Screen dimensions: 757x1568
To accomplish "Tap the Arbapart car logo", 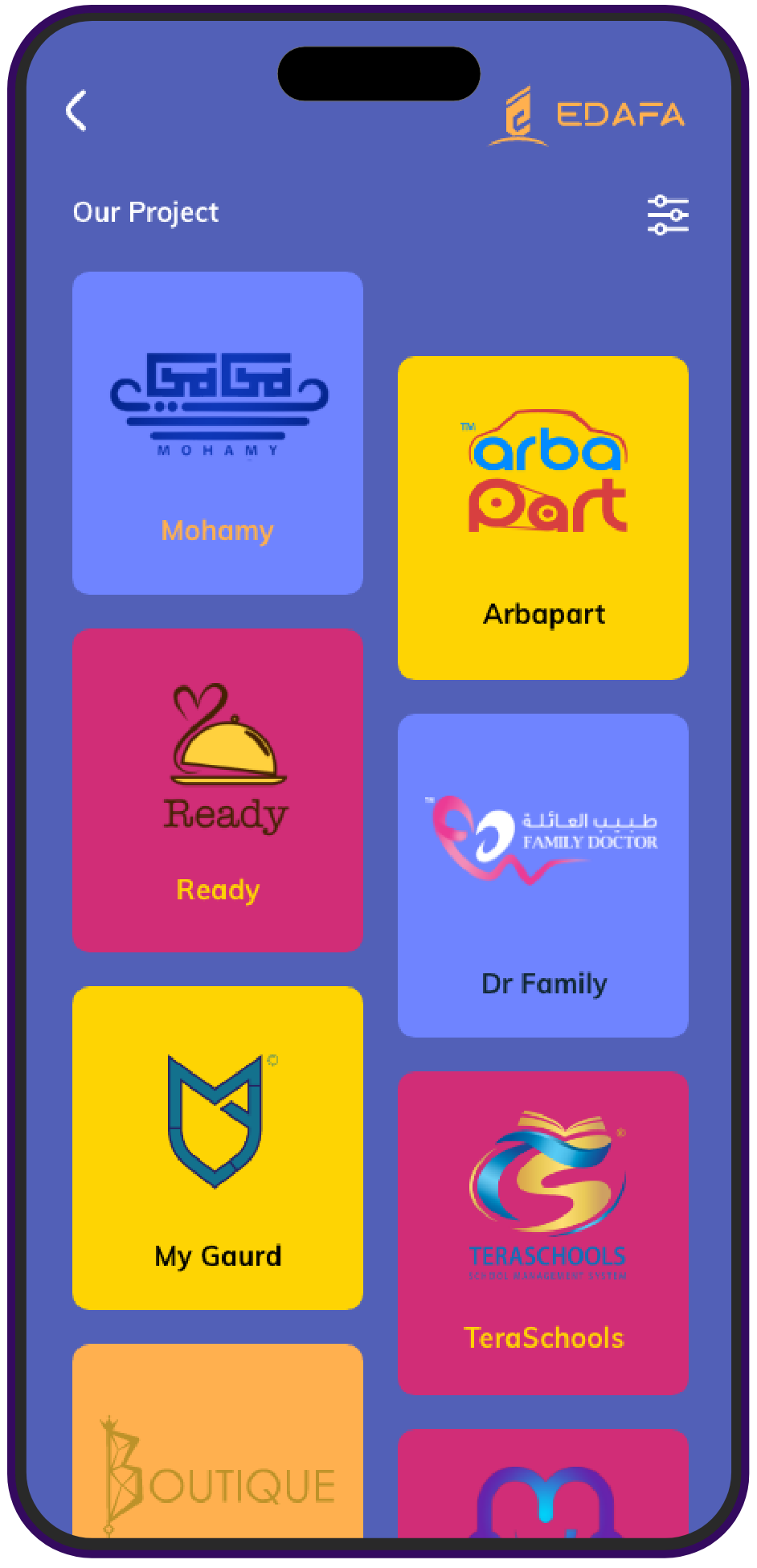I will [544, 474].
